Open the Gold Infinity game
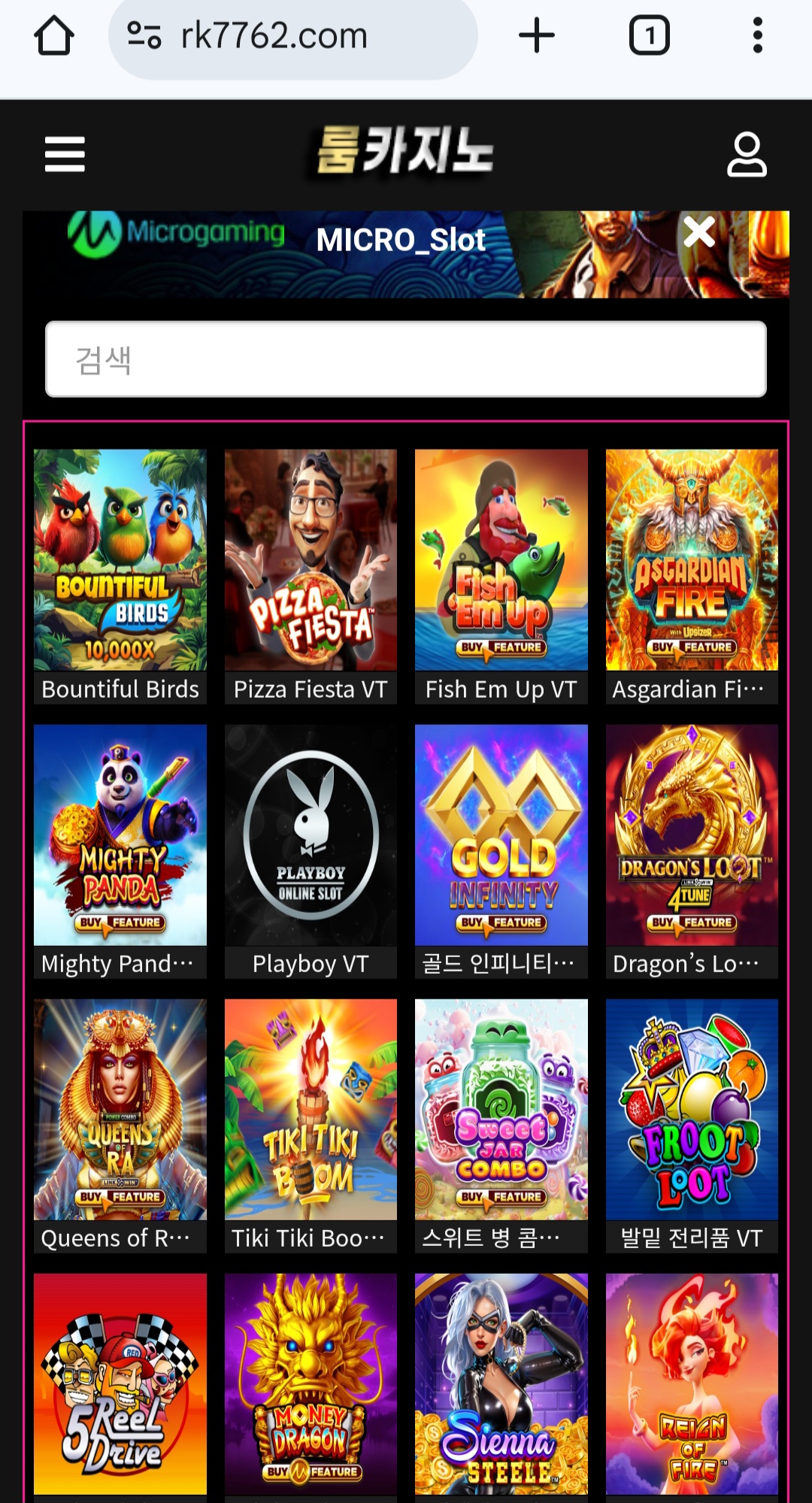This screenshot has width=812, height=1503. 501,835
